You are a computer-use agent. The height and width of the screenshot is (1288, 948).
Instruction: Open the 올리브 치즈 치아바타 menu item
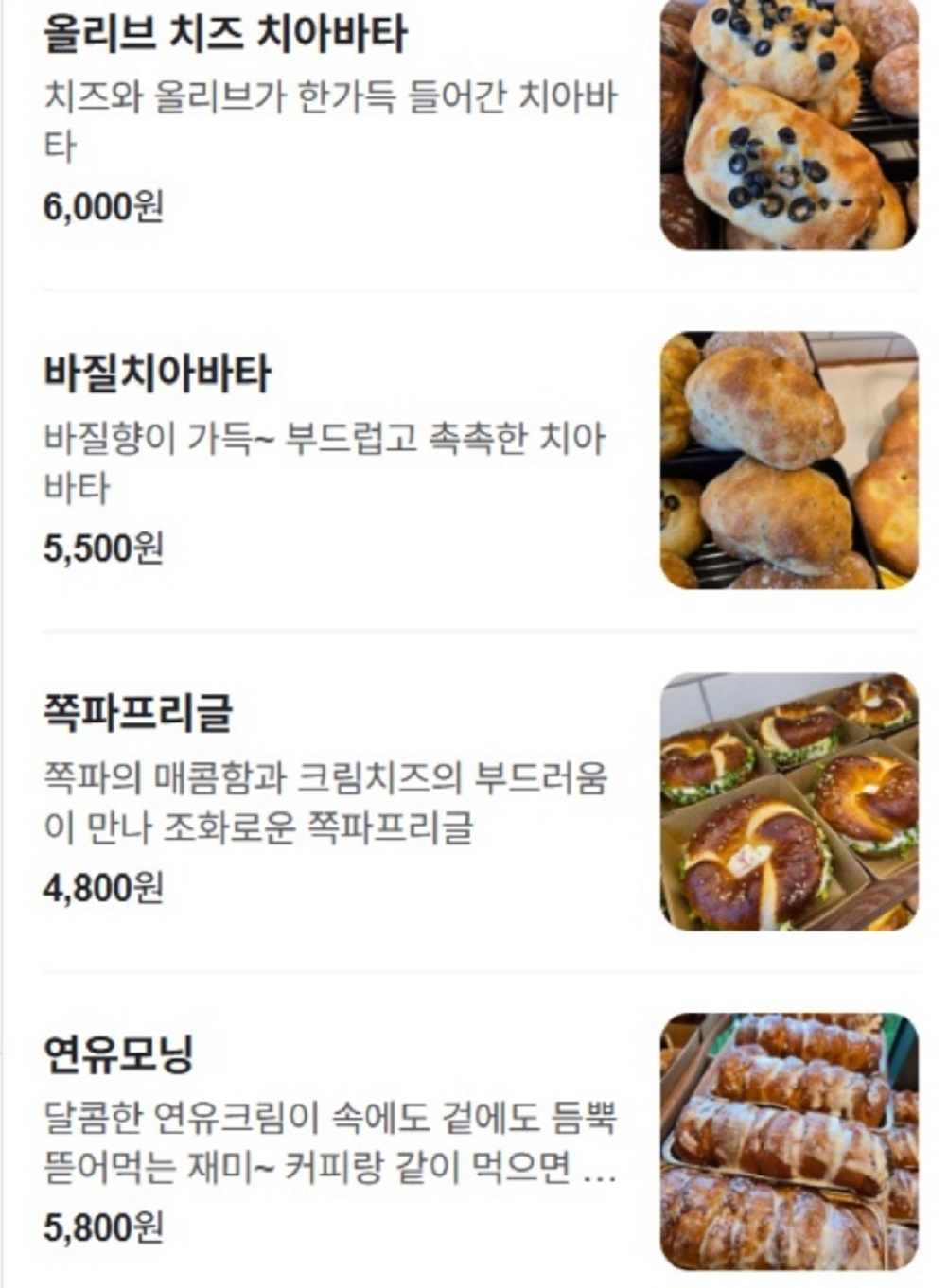(225, 35)
